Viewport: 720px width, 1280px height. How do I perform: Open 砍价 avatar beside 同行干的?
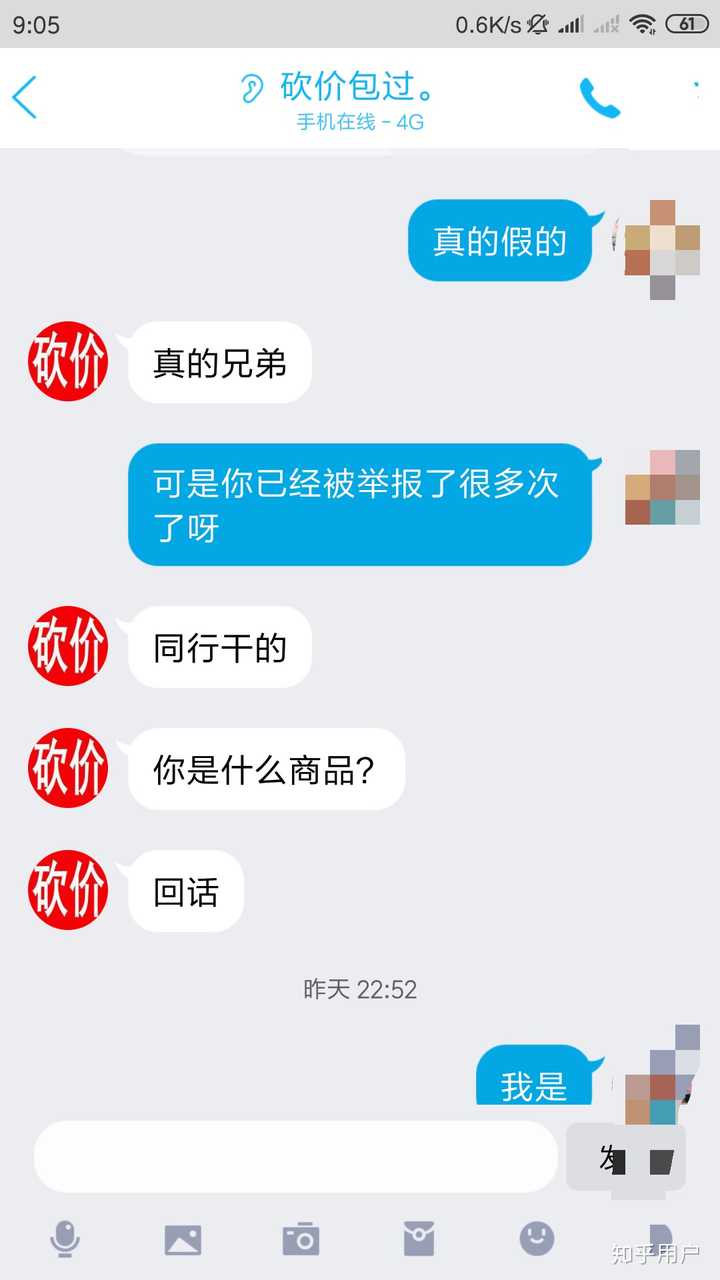[x=68, y=646]
